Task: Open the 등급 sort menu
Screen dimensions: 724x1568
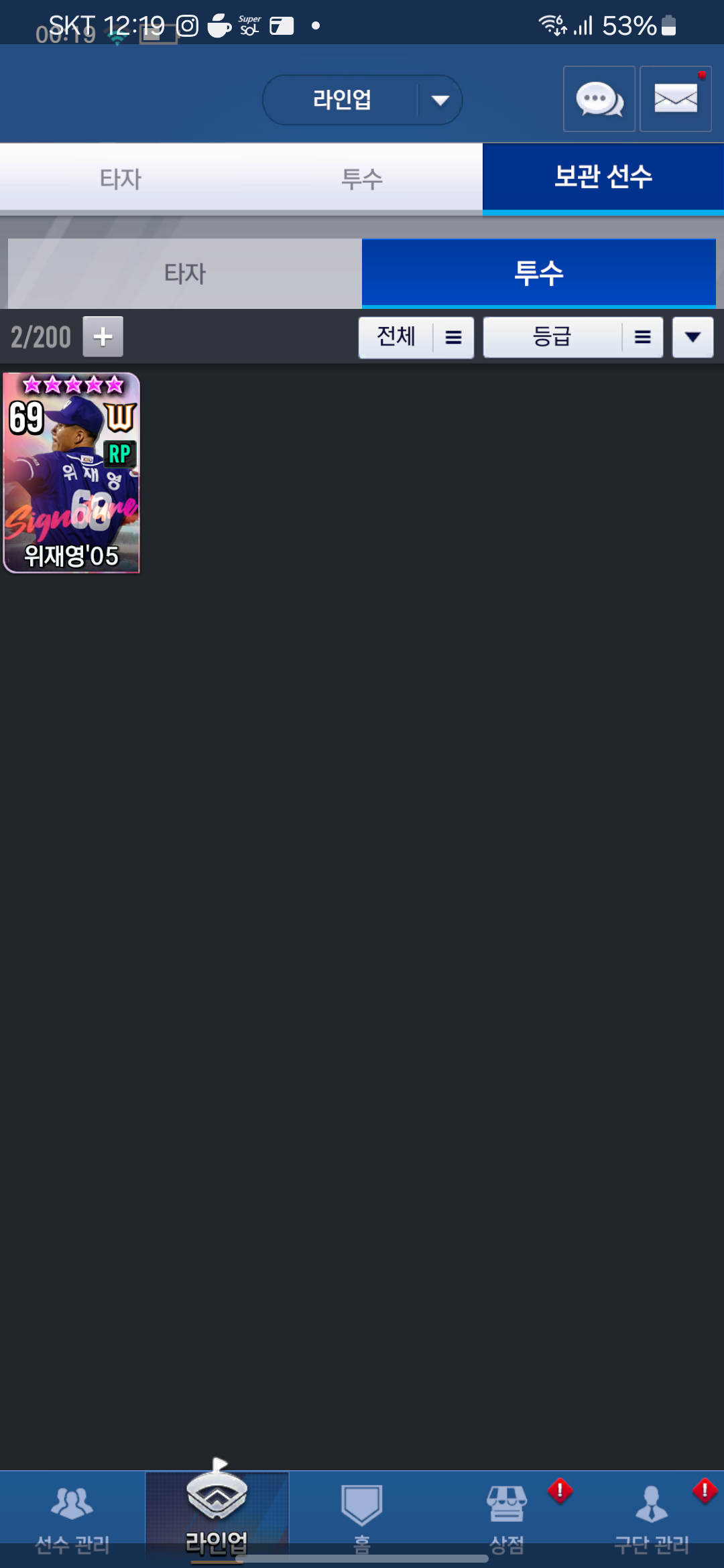Action: point(572,337)
